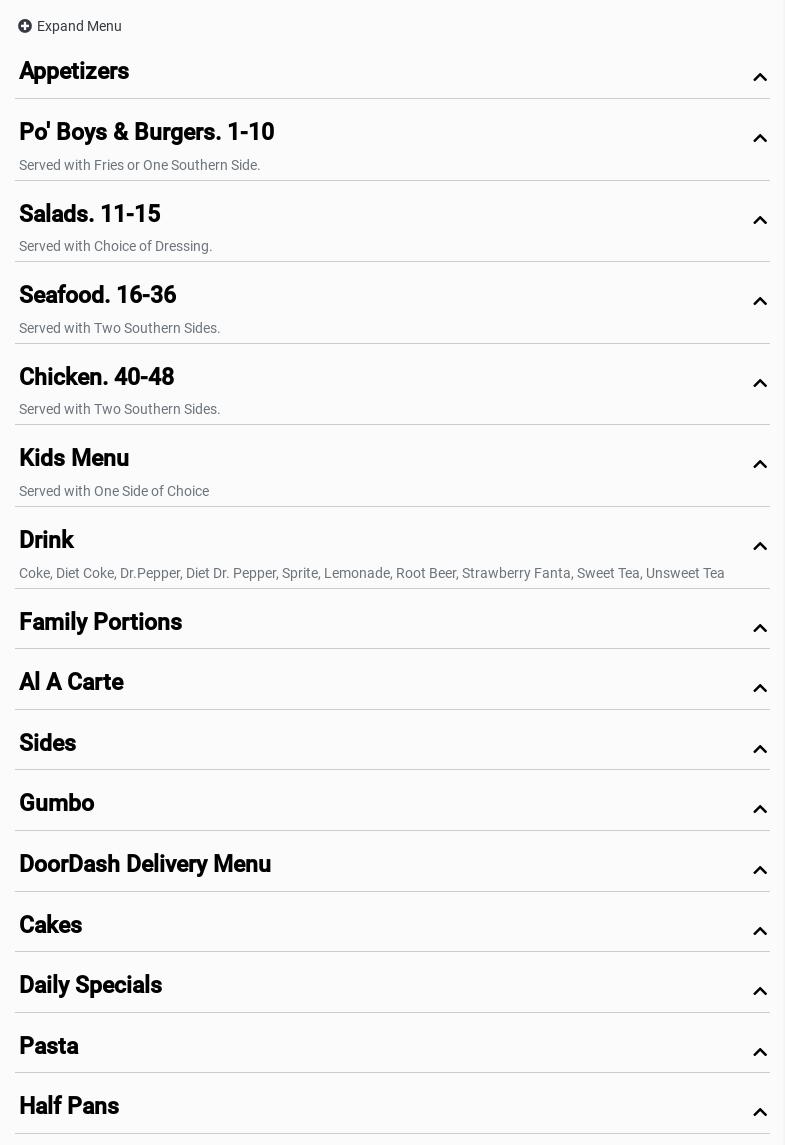
Task: Expand the Pasta section
Action: click(391, 1047)
